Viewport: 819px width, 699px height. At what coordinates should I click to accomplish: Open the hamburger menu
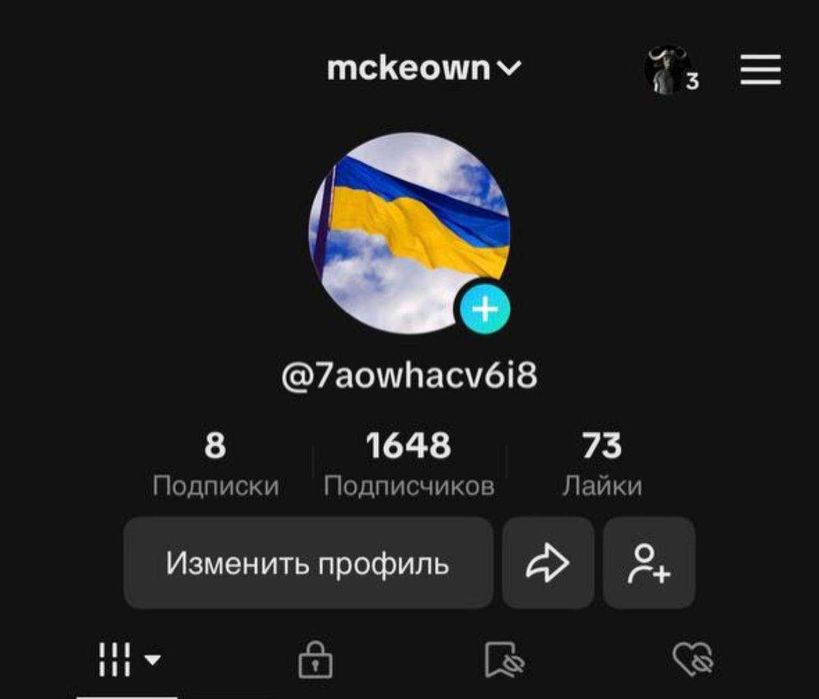click(x=760, y=69)
